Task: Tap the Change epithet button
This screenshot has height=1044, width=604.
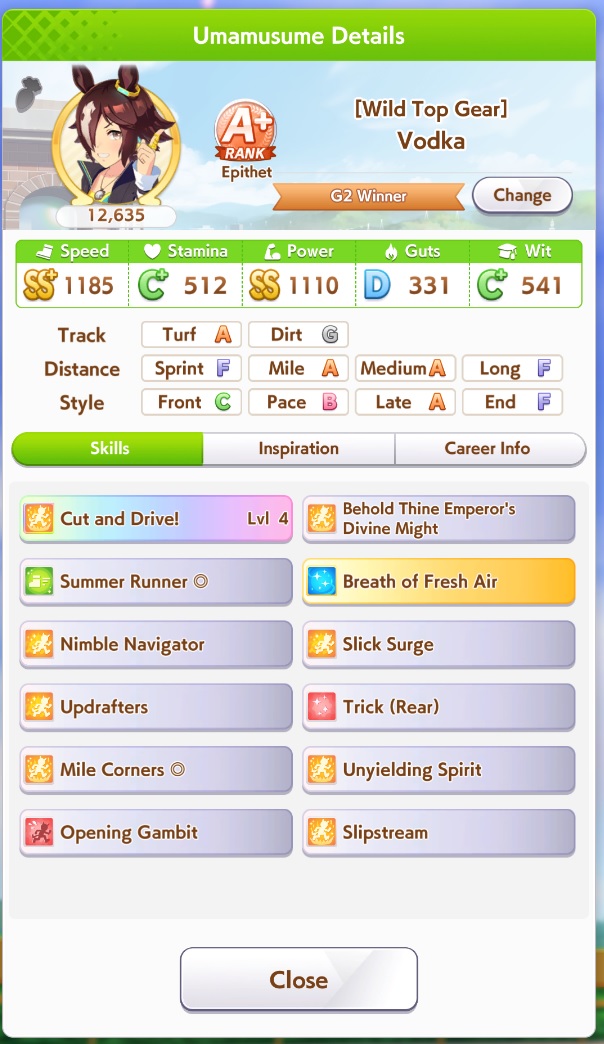Action: (522, 195)
